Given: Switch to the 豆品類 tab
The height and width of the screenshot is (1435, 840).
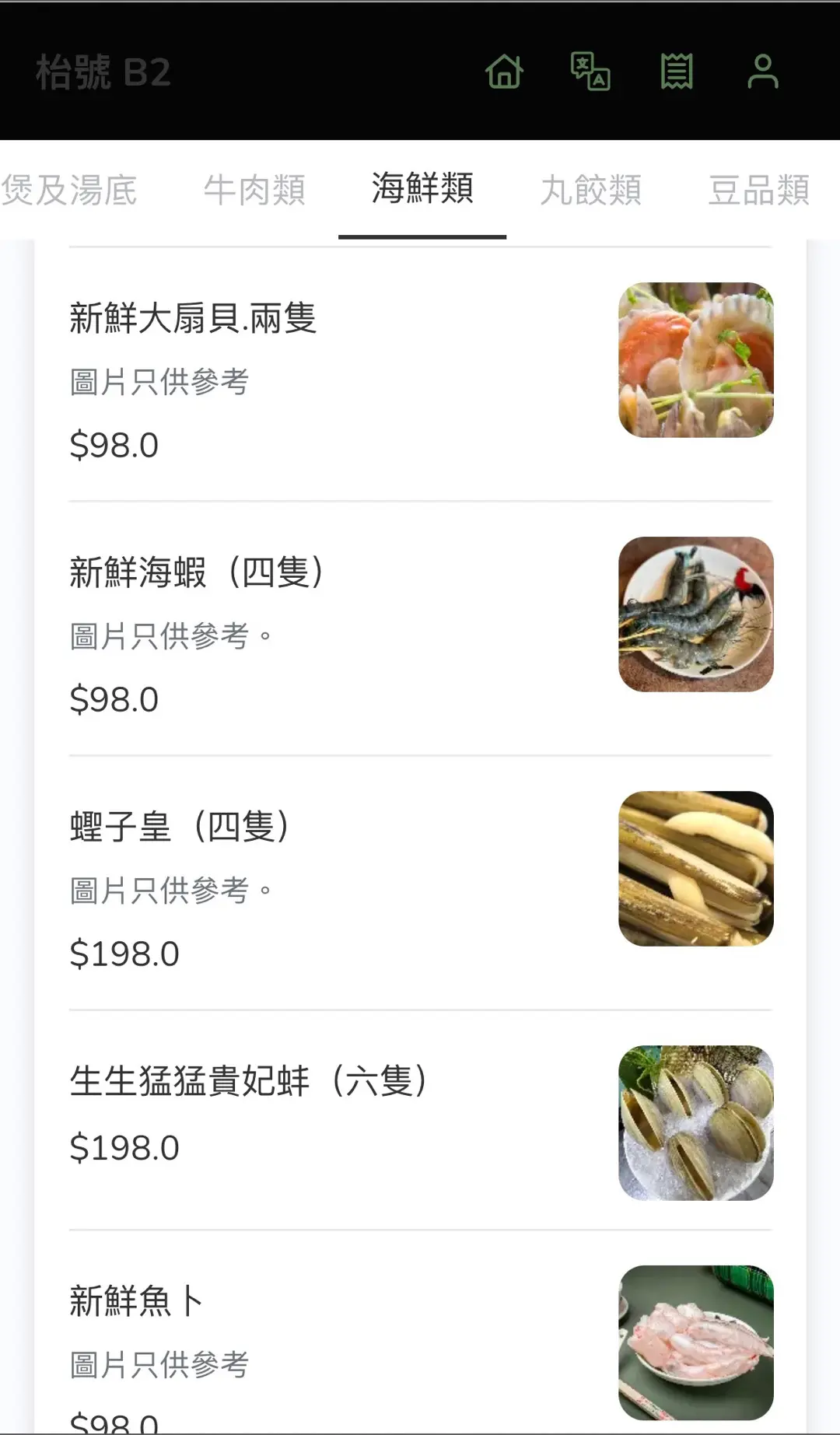Looking at the screenshot, I should (x=758, y=191).
